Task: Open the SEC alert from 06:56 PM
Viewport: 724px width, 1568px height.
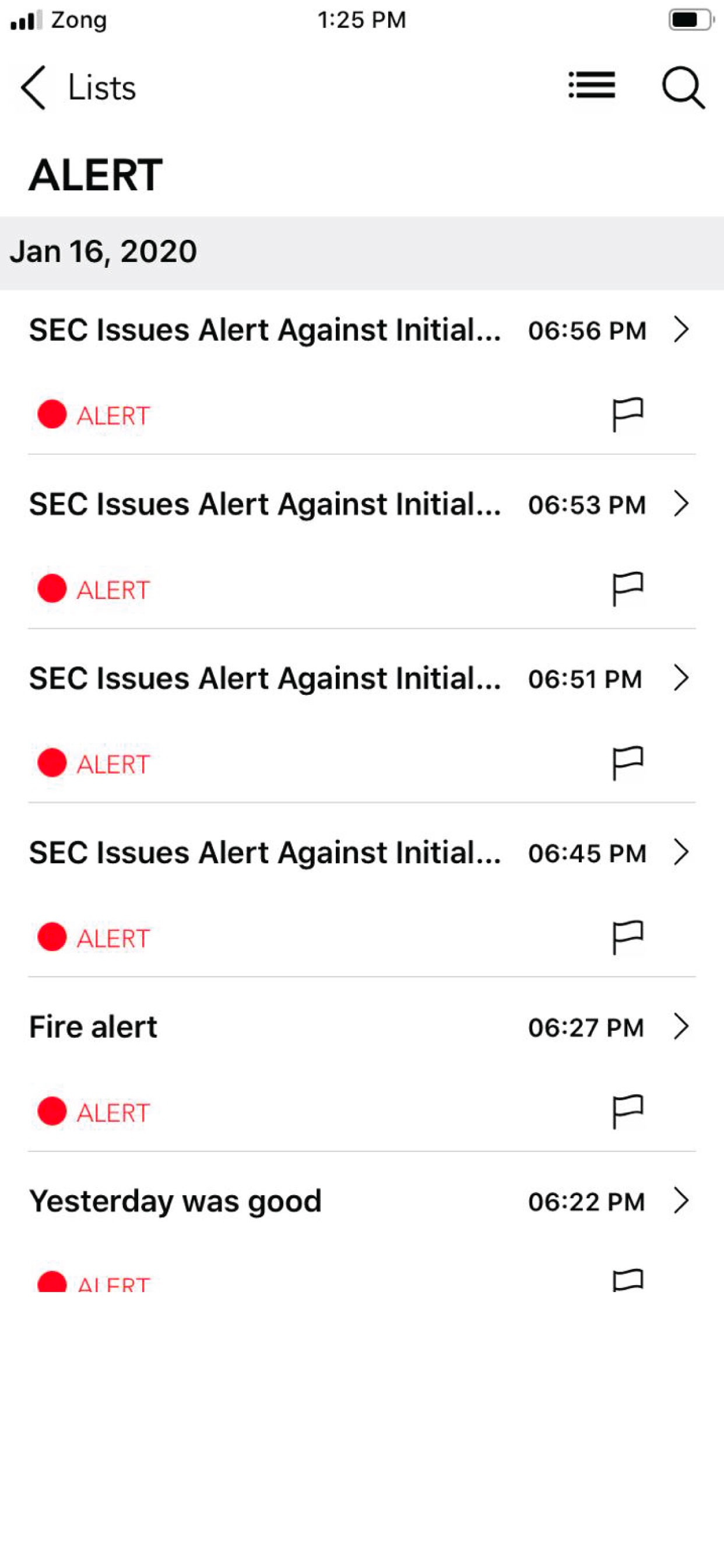Action: 362,330
